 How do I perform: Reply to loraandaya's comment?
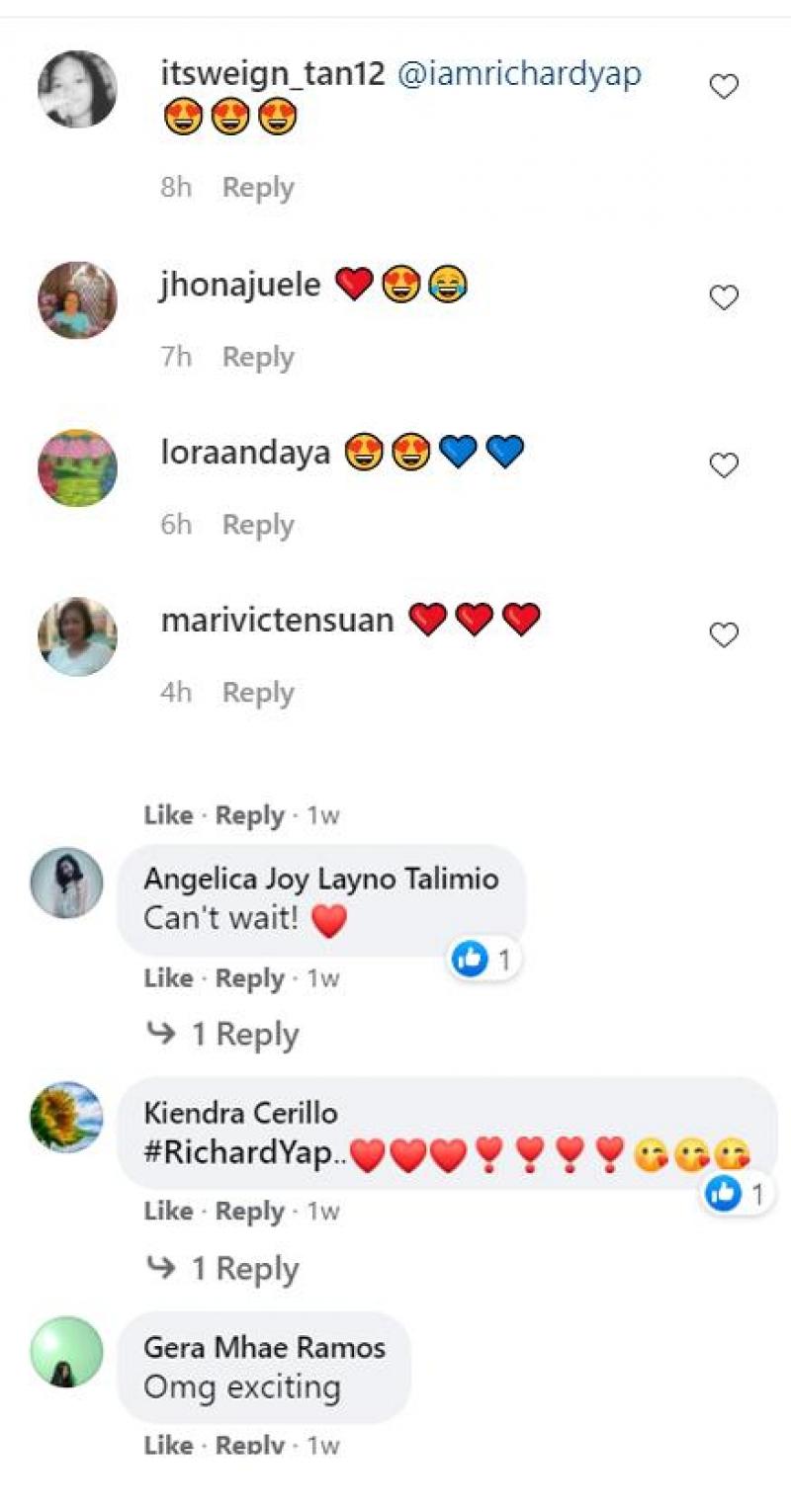pos(257,525)
